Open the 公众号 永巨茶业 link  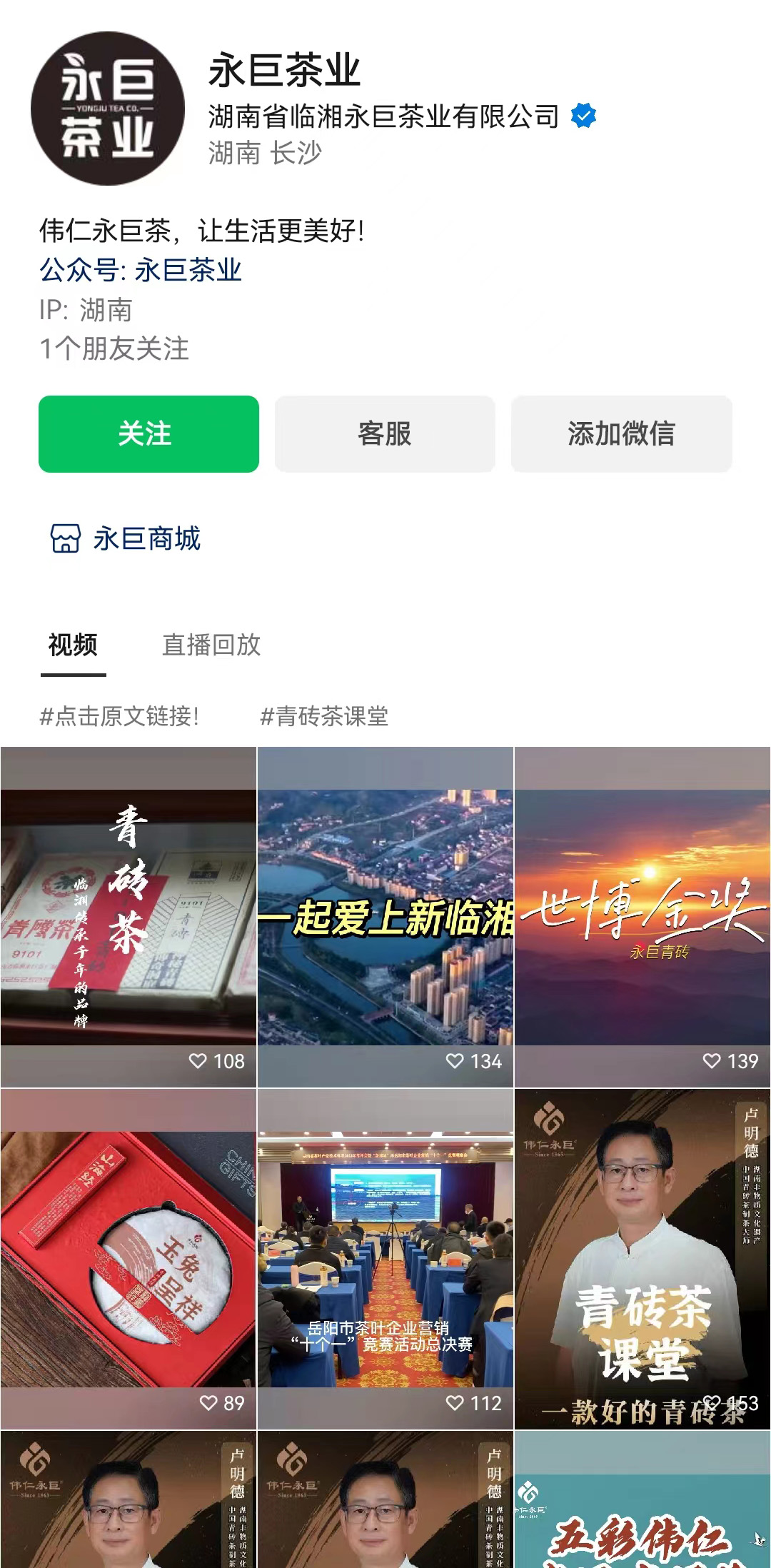click(141, 270)
